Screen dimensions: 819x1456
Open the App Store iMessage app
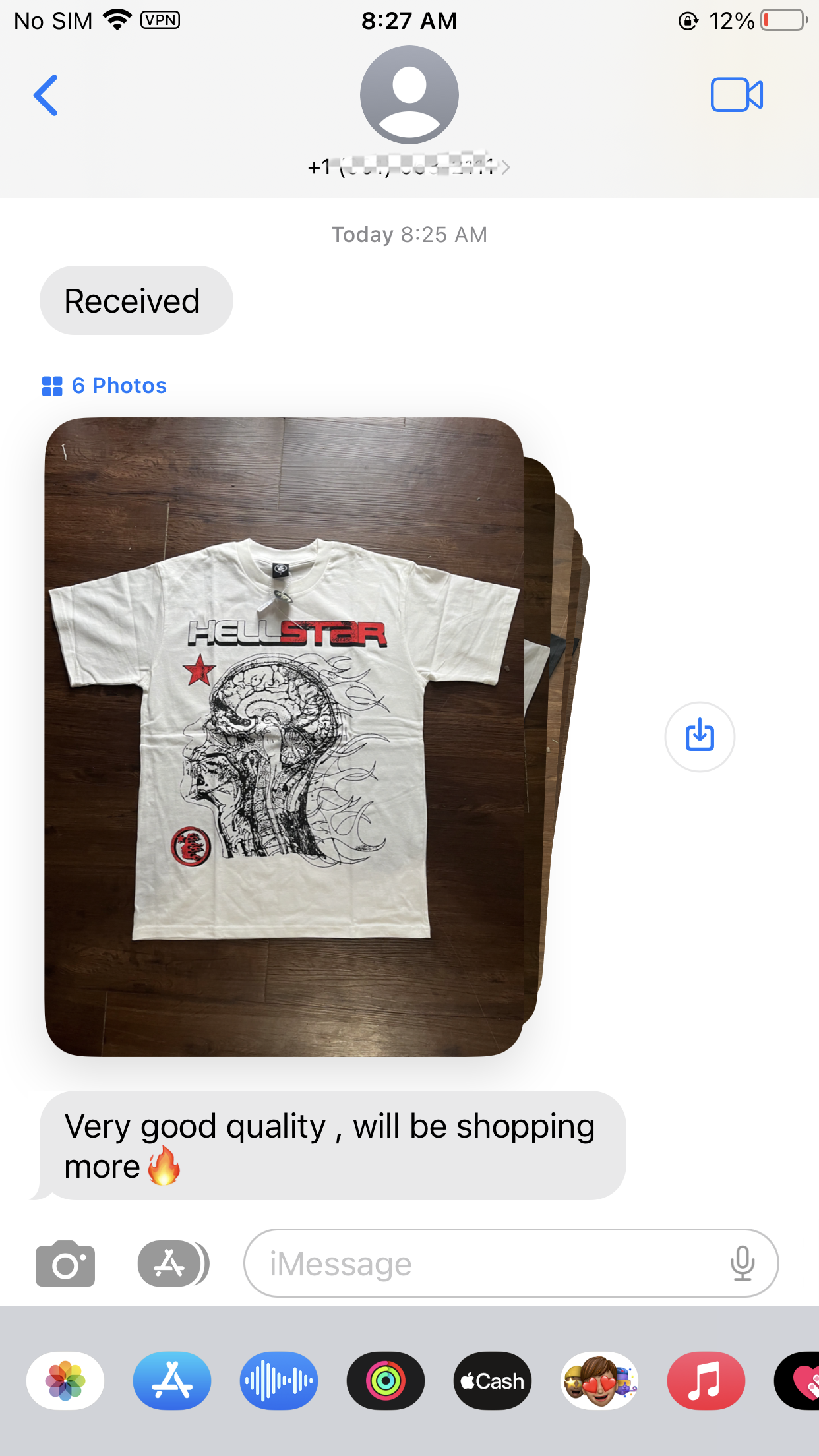point(172,1381)
